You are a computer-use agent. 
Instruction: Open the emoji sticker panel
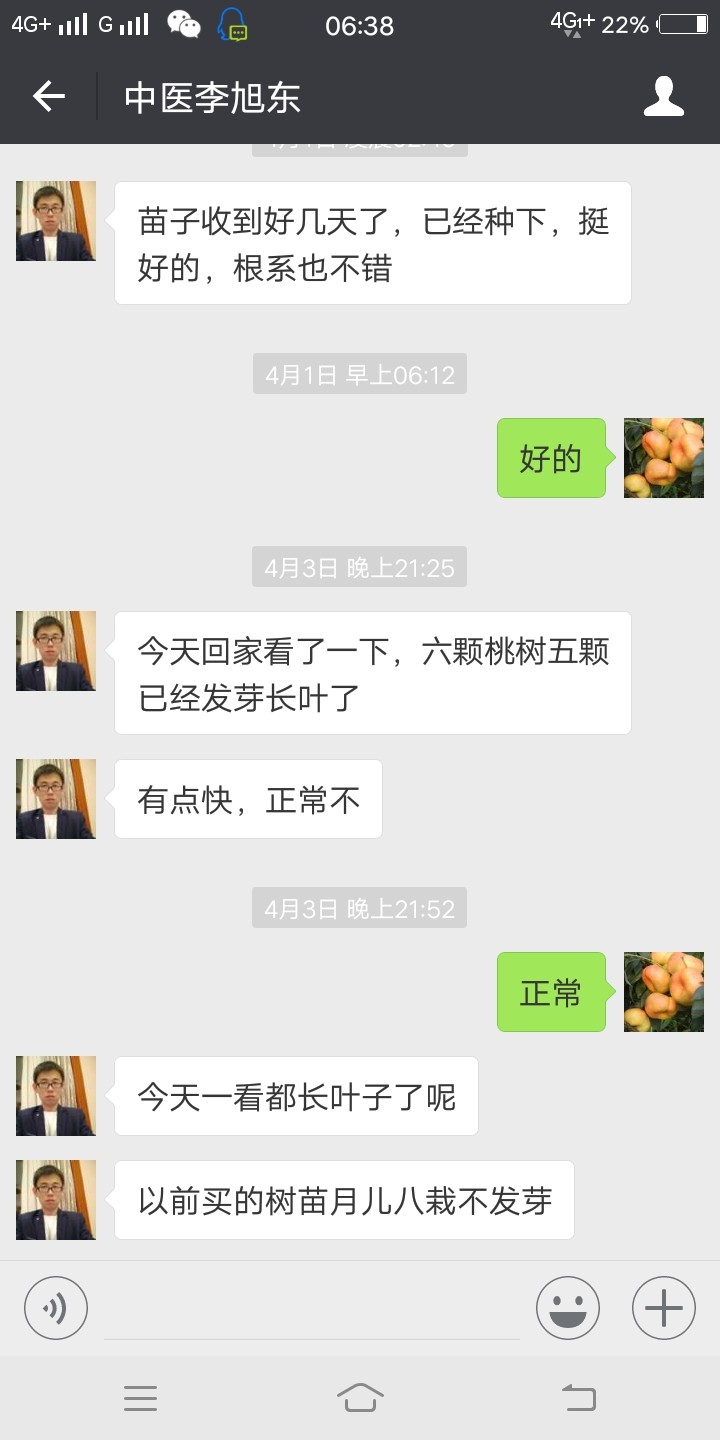[568, 1308]
